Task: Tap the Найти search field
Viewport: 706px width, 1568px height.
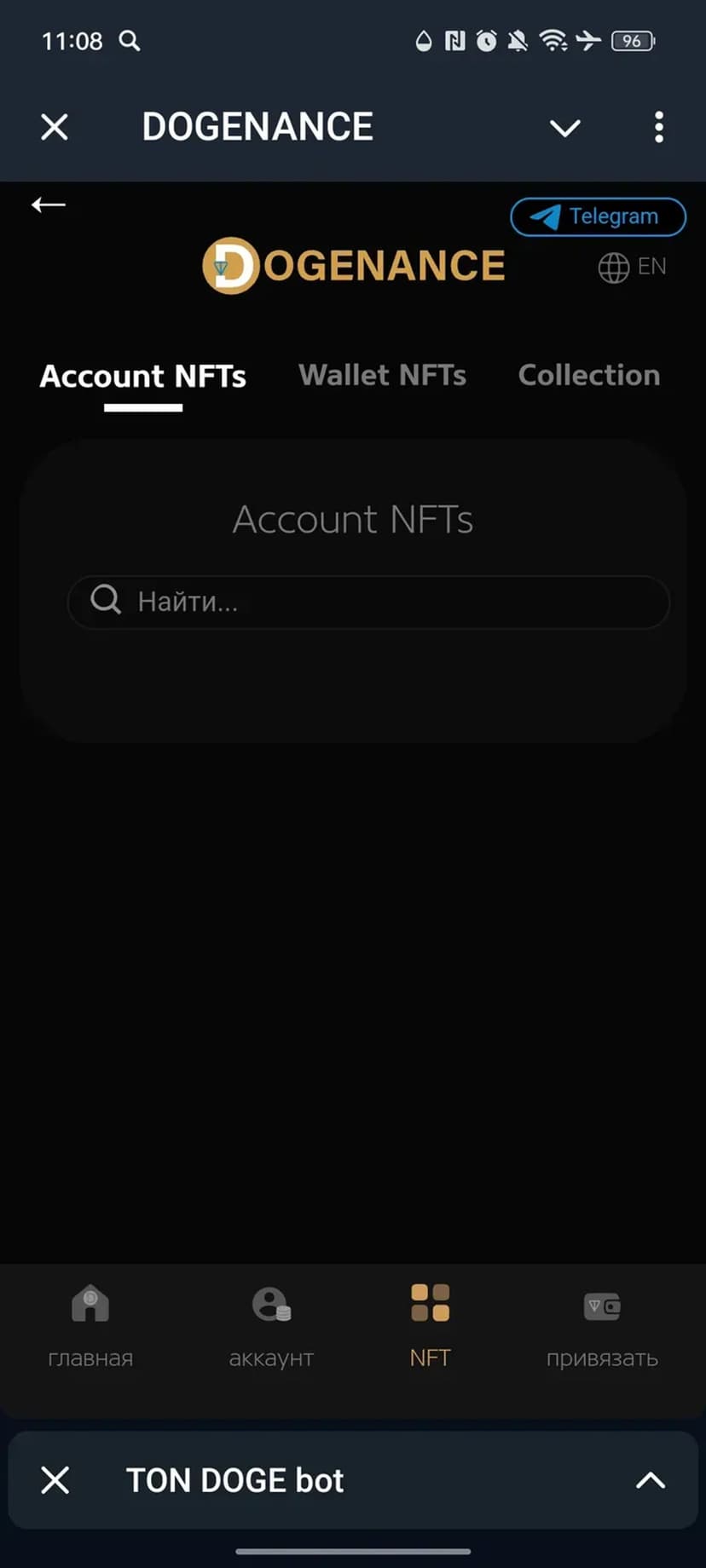Action: tap(368, 602)
